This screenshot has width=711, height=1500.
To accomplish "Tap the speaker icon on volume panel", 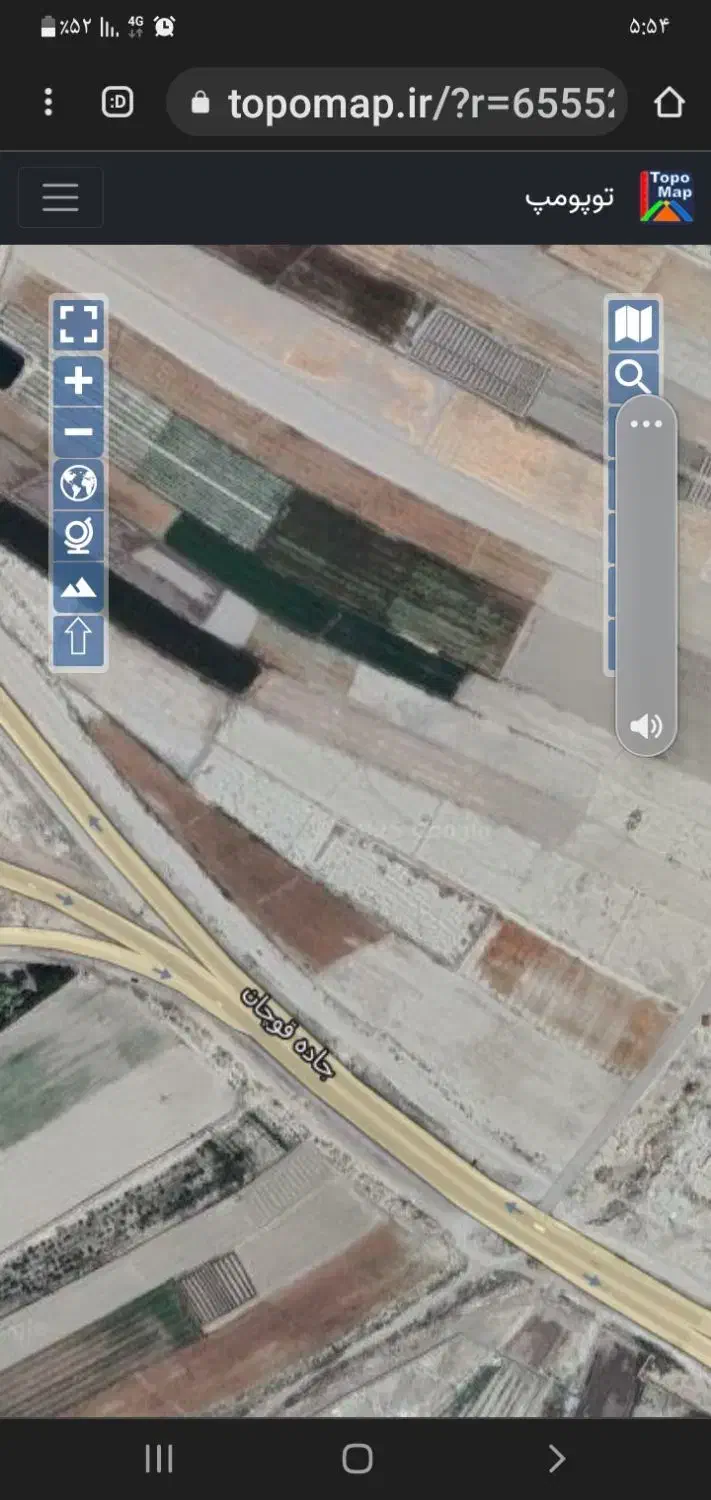I will 646,726.
